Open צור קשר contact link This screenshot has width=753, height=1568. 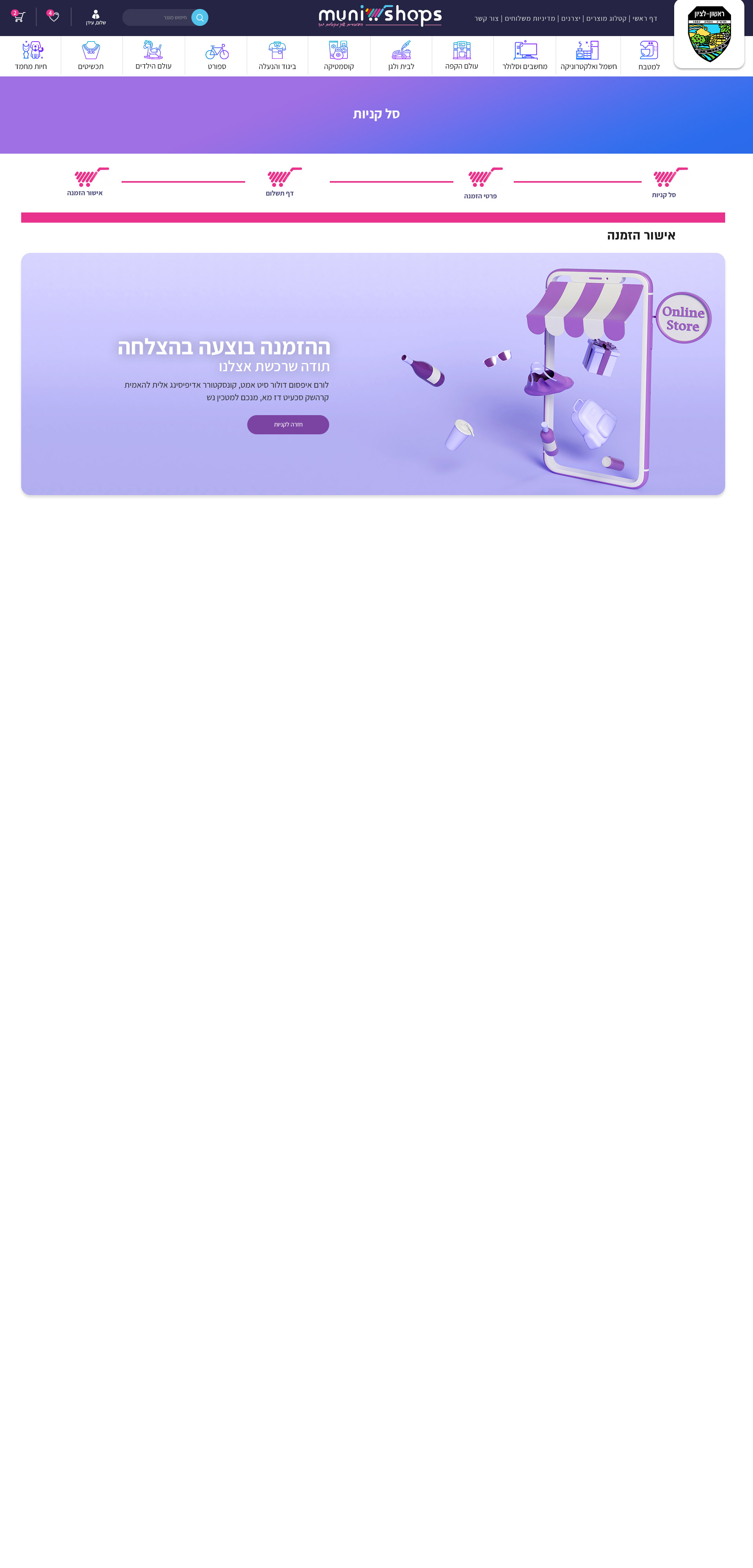tap(486, 18)
